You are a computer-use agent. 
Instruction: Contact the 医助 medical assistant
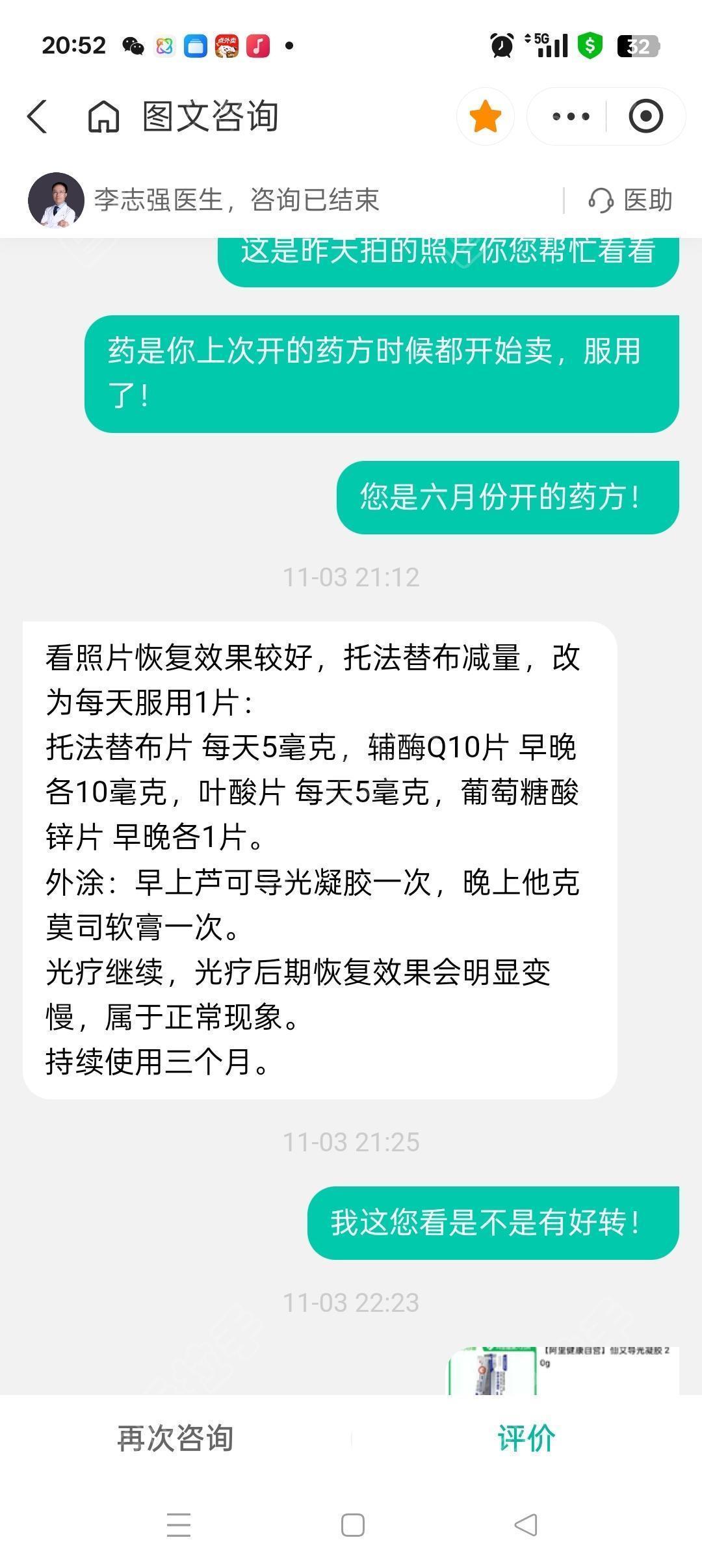[x=630, y=200]
